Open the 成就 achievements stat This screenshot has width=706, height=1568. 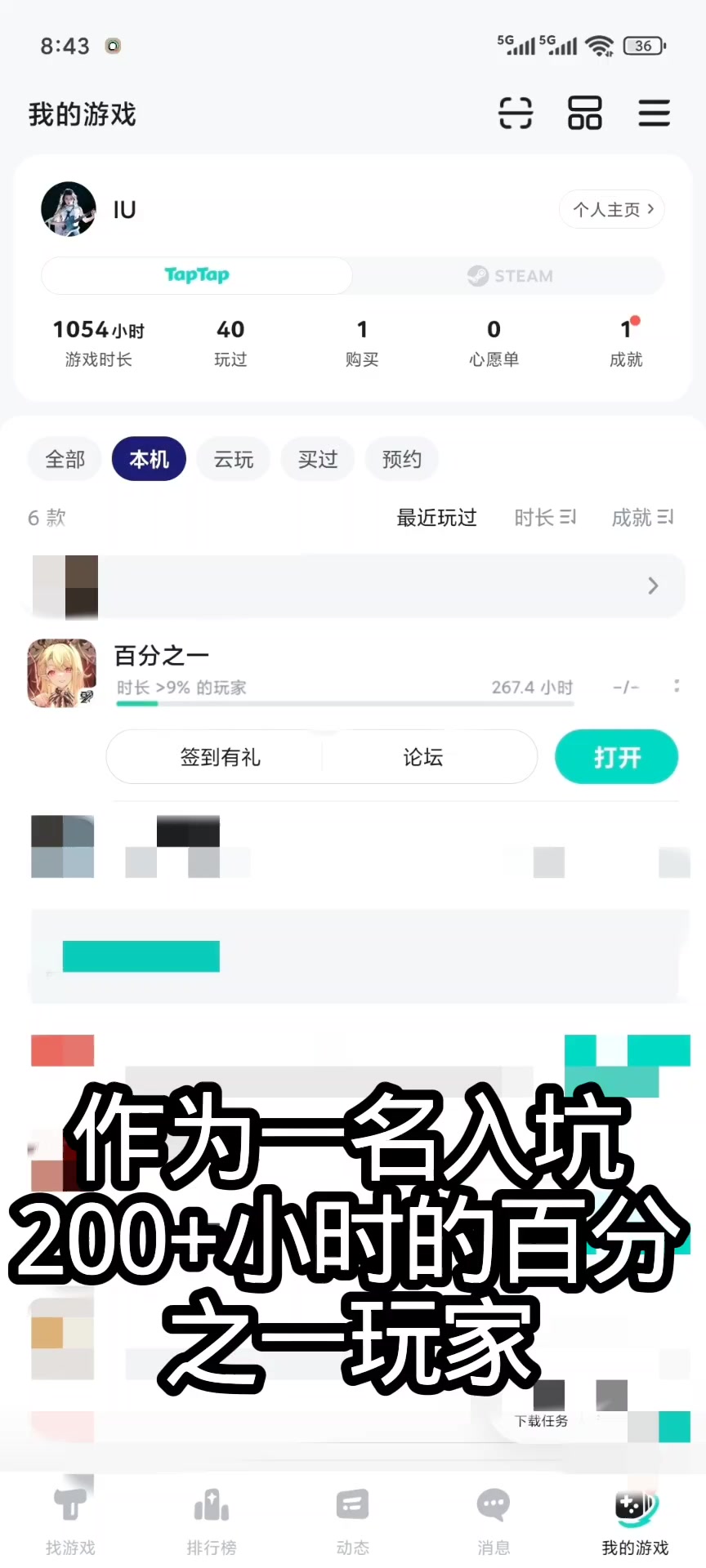tap(626, 342)
